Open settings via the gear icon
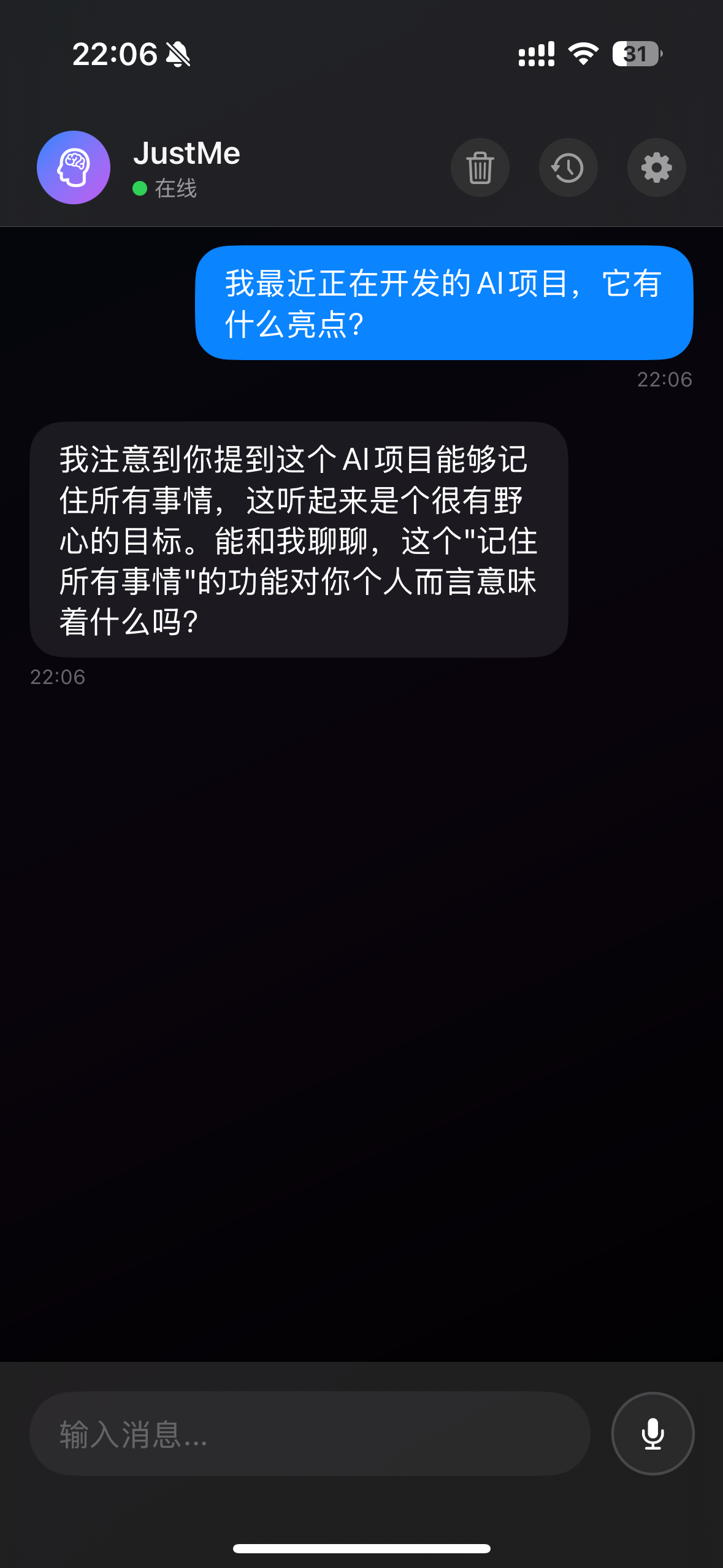The width and height of the screenshot is (723, 1568). click(x=656, y=167)
